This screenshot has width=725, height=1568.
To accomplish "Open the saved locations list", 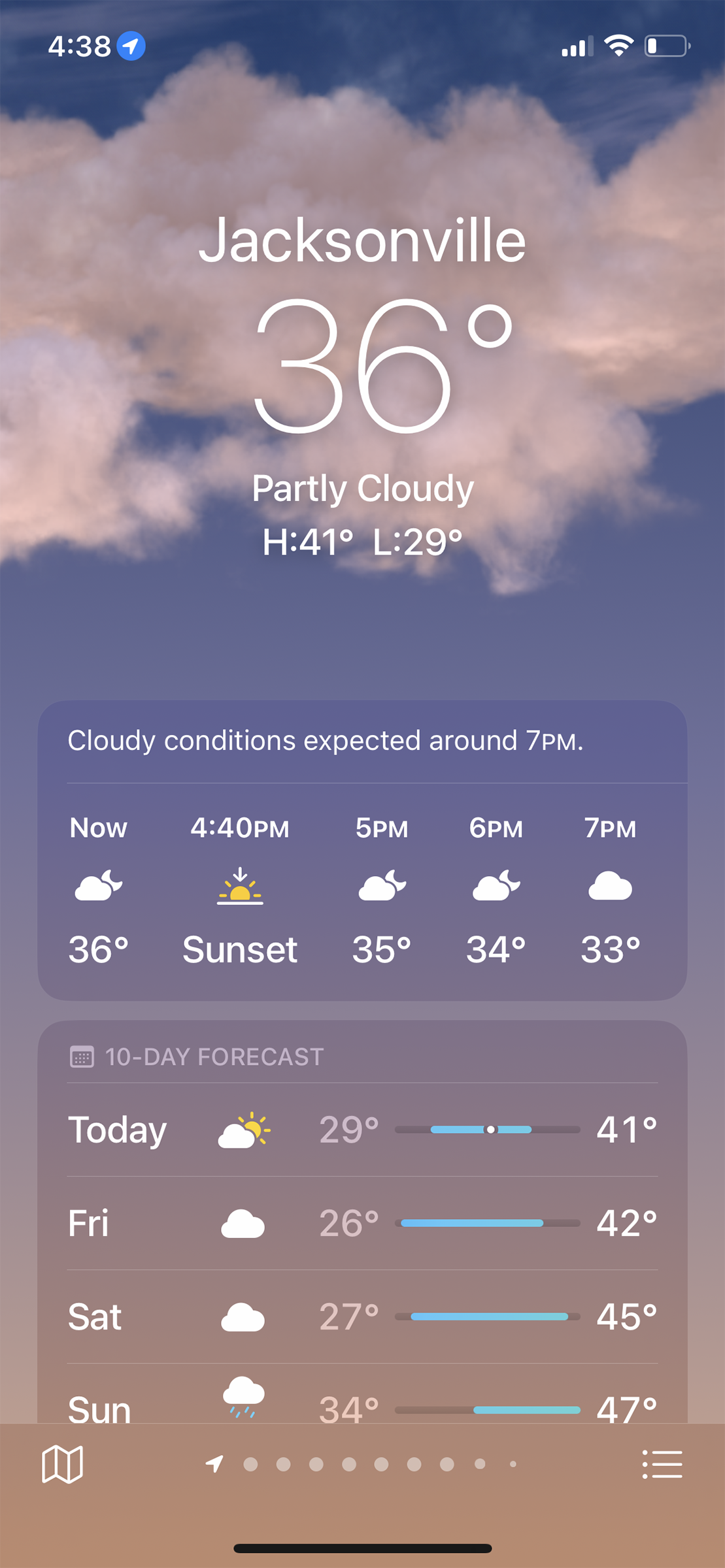I will (x=662, y=1464).
